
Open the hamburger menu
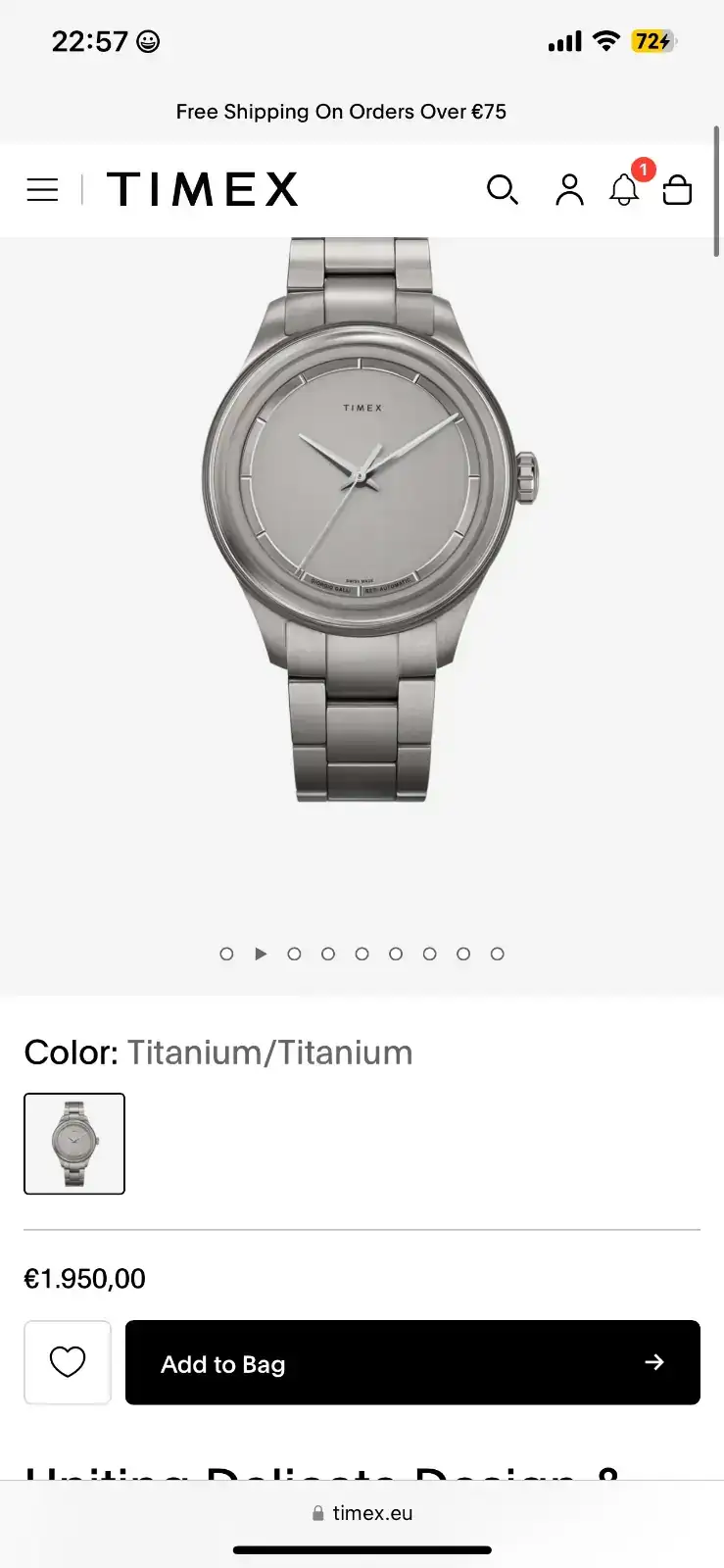(x=42, y=190)
